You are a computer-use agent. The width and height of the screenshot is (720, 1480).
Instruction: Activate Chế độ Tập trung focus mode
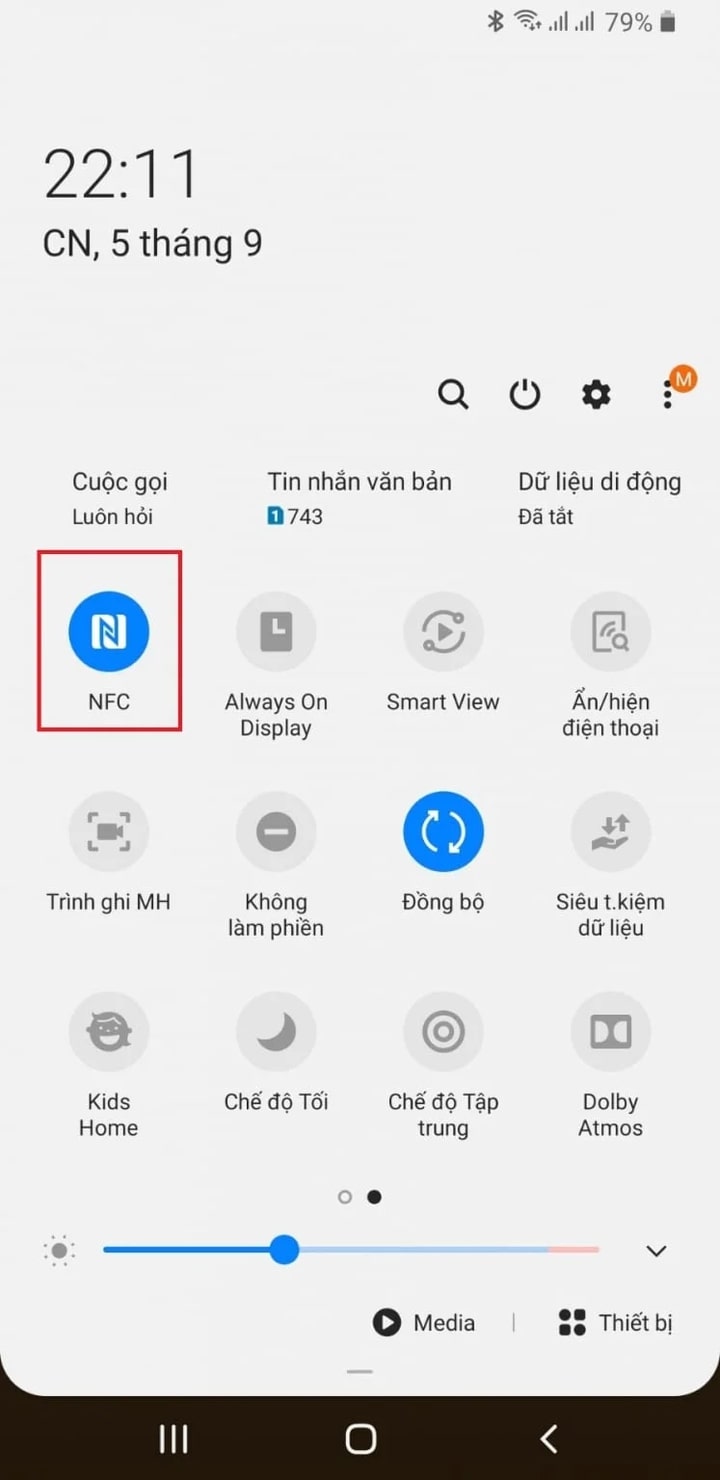443,1031
